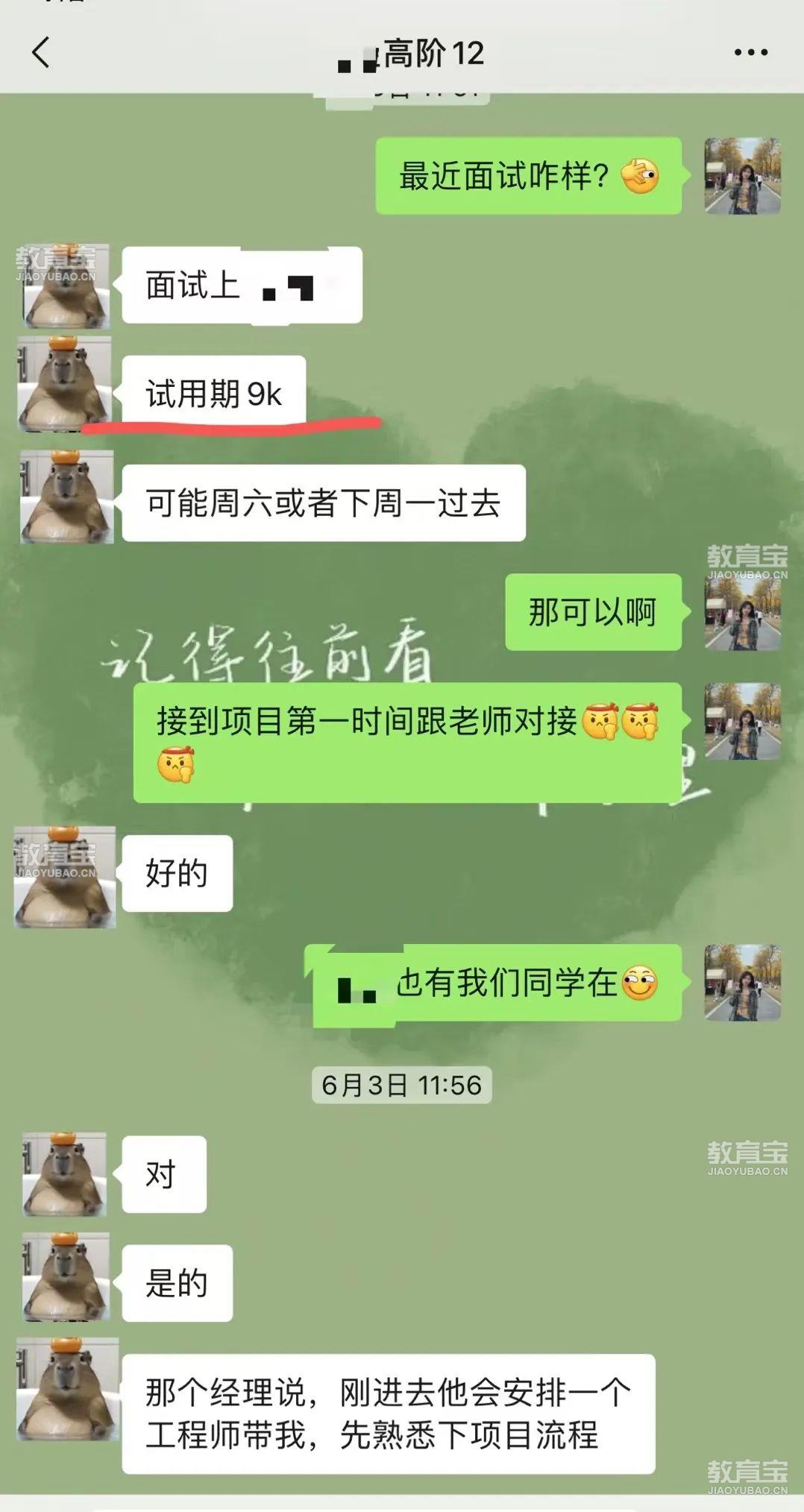Go back to the chat list
The width and height of the screenshot is (804, 1512).
click(41, 52)
